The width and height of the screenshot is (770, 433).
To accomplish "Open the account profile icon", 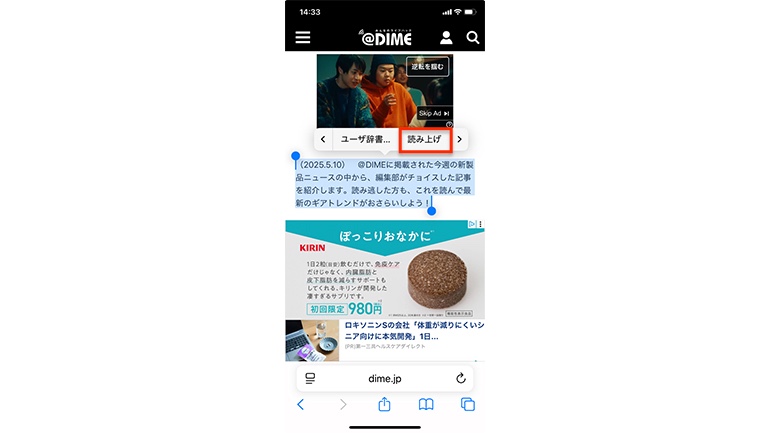I will click(446, 38).
